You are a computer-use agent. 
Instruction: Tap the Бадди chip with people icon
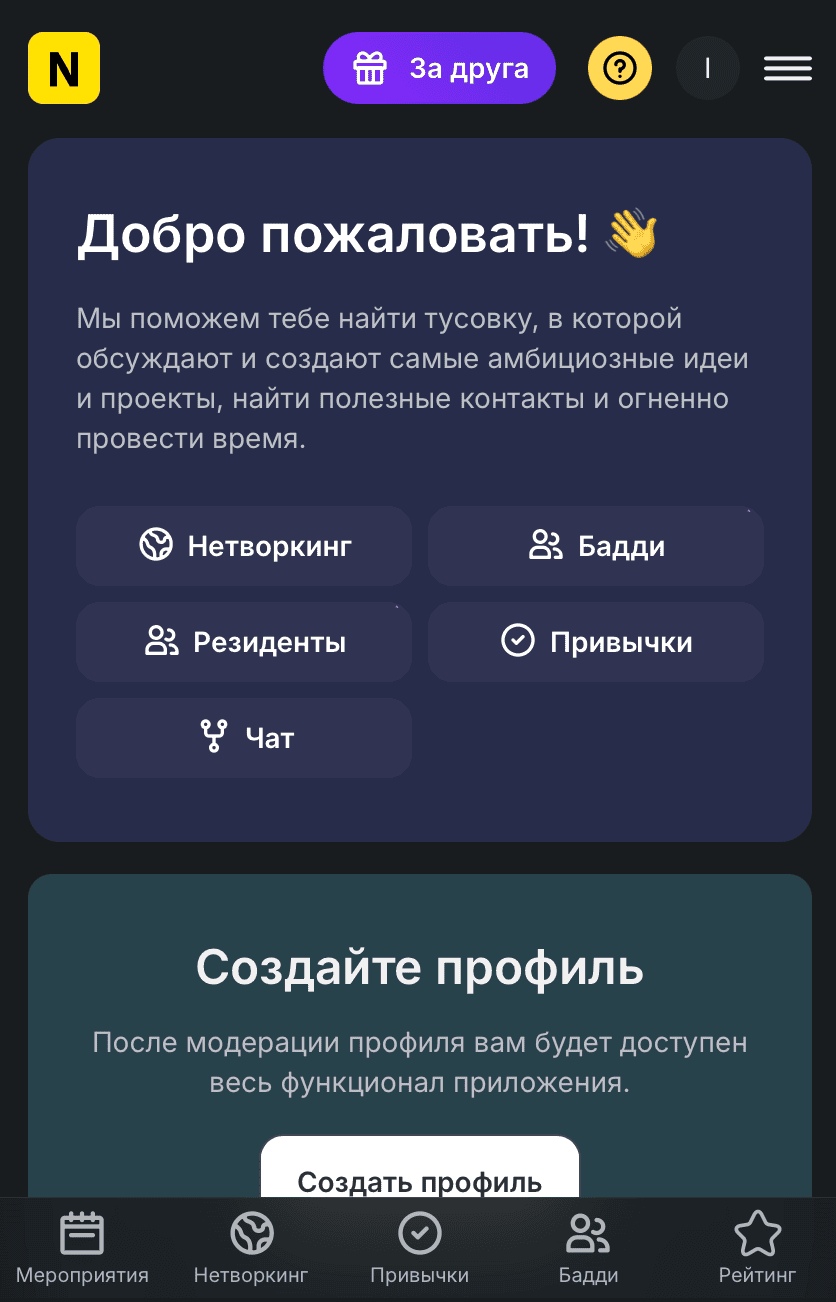click(595, 546)
